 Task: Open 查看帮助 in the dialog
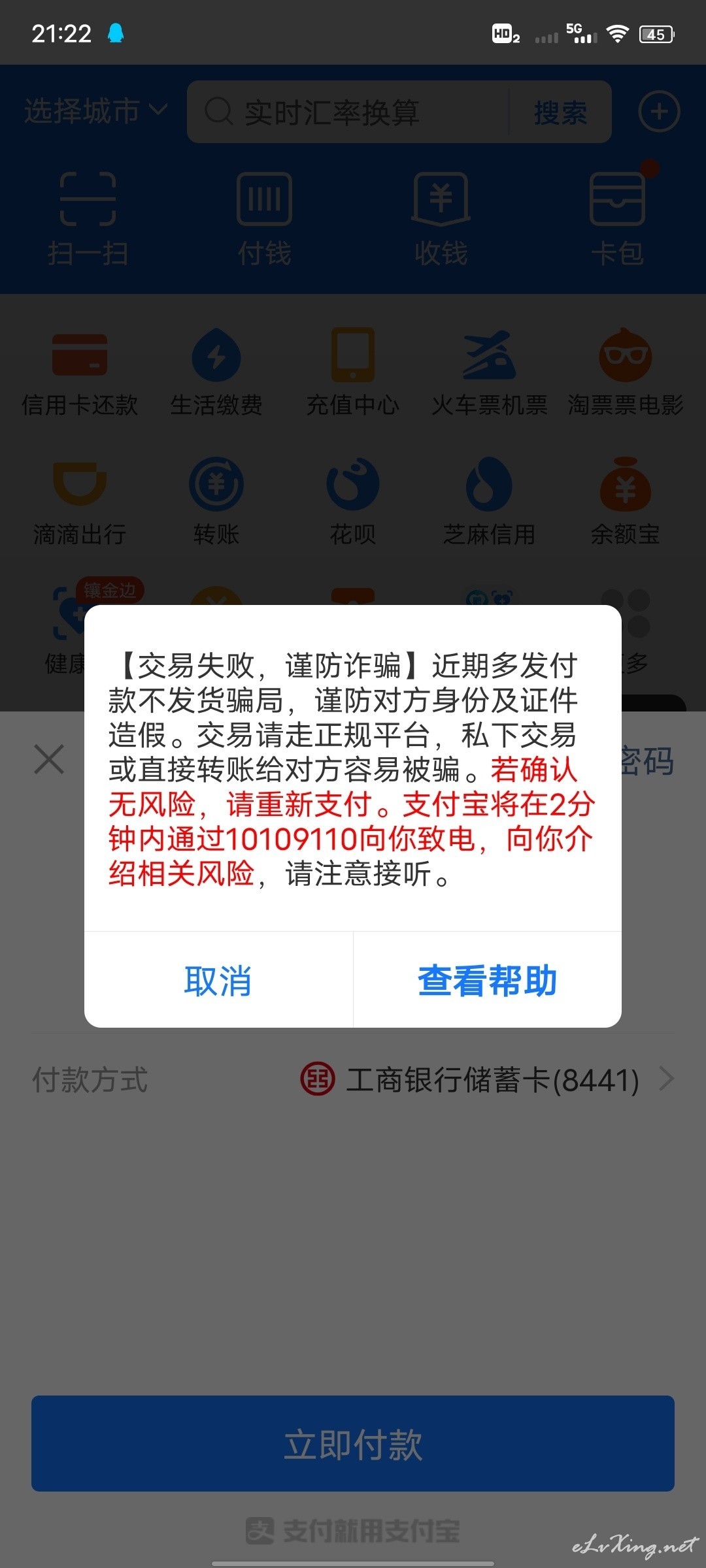488,980
